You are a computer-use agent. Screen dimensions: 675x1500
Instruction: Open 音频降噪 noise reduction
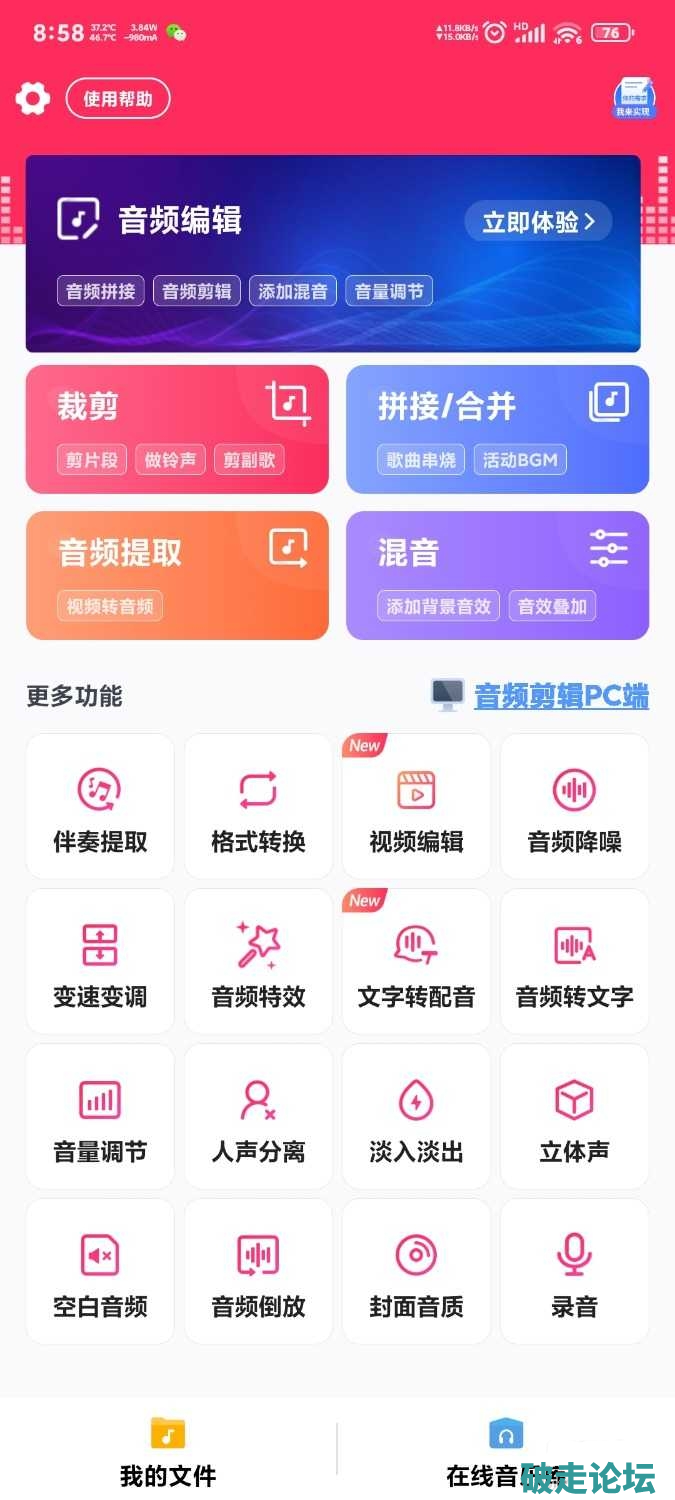[x=574, y=806]
